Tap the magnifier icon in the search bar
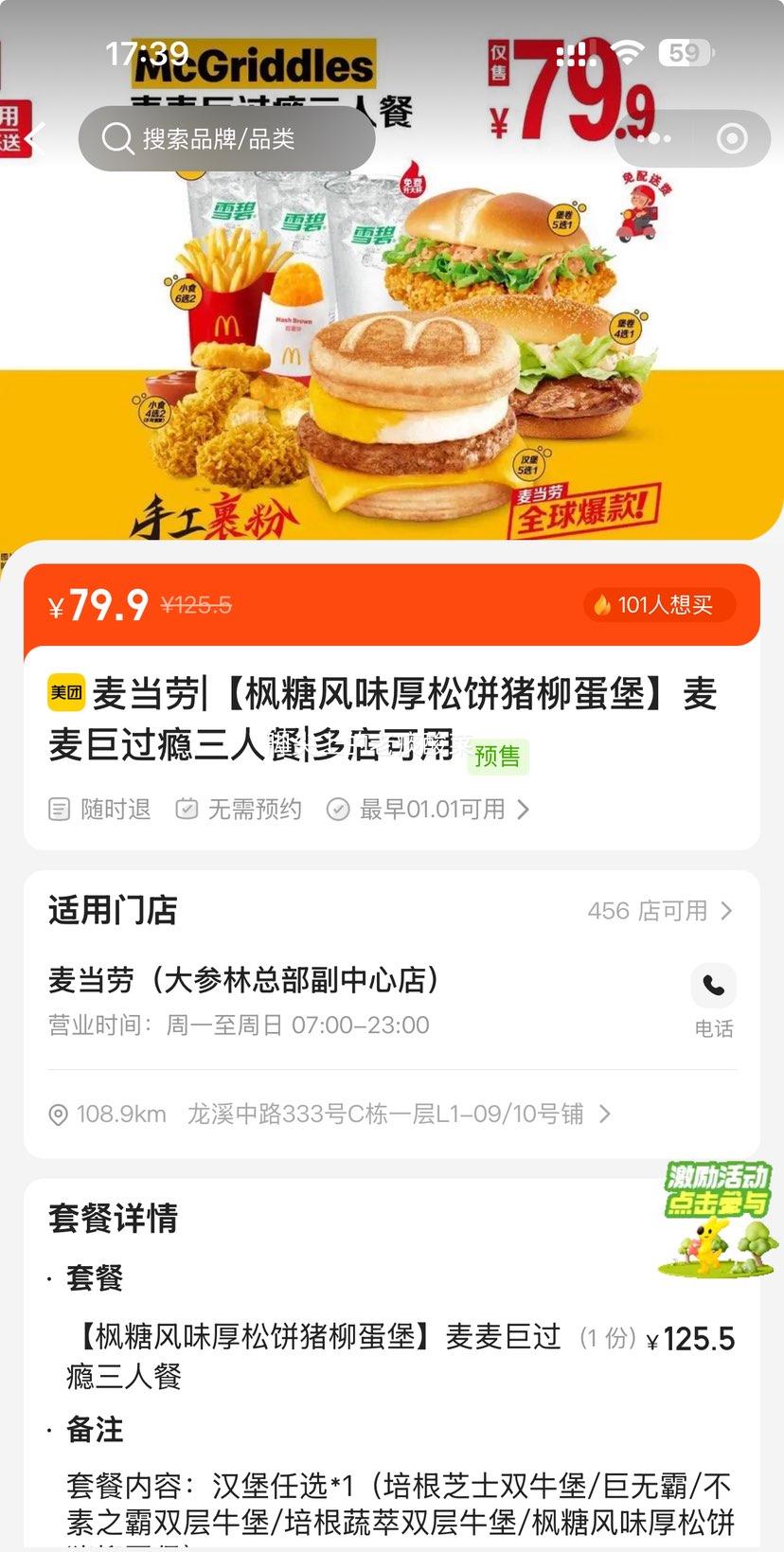784x1552 pixels. [117, 138]
